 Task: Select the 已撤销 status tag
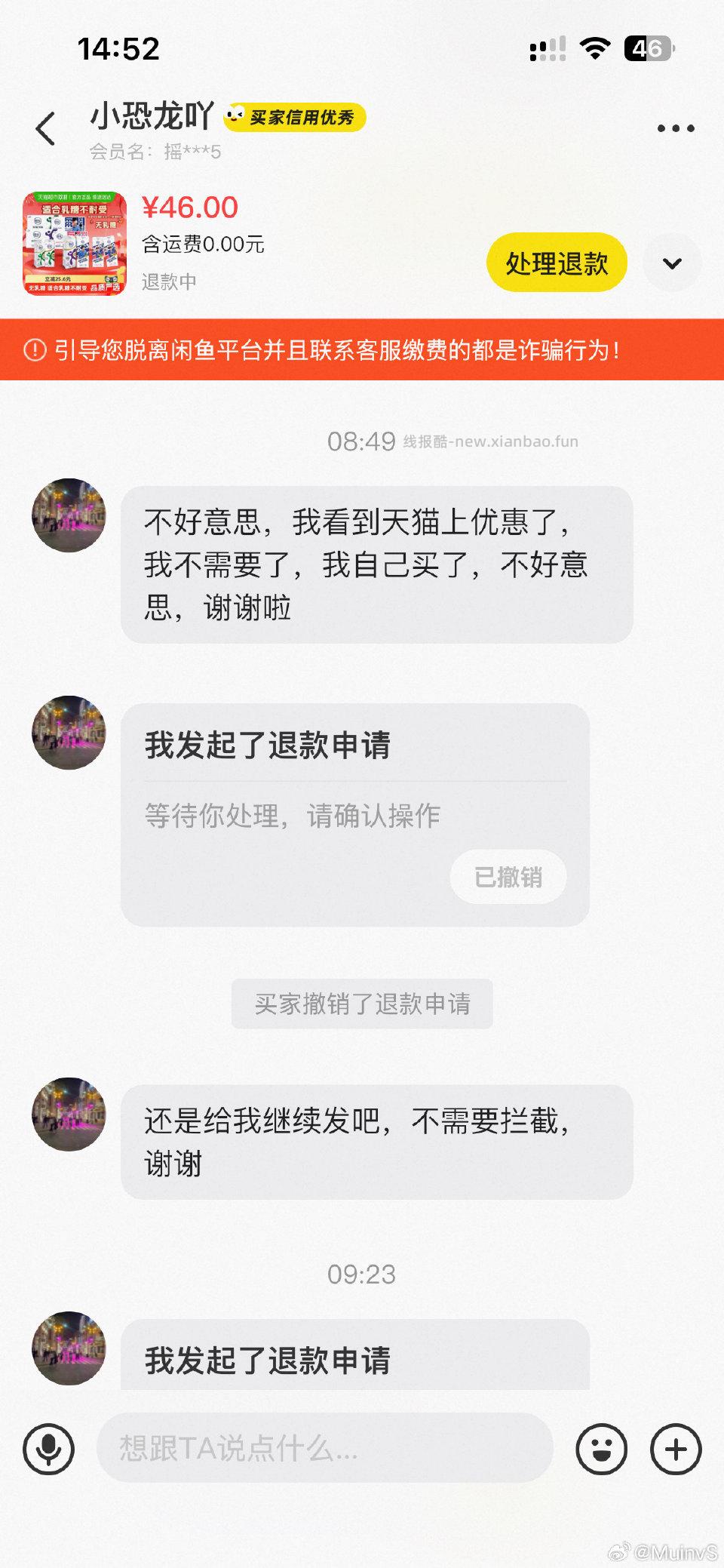tap(508, 876)
